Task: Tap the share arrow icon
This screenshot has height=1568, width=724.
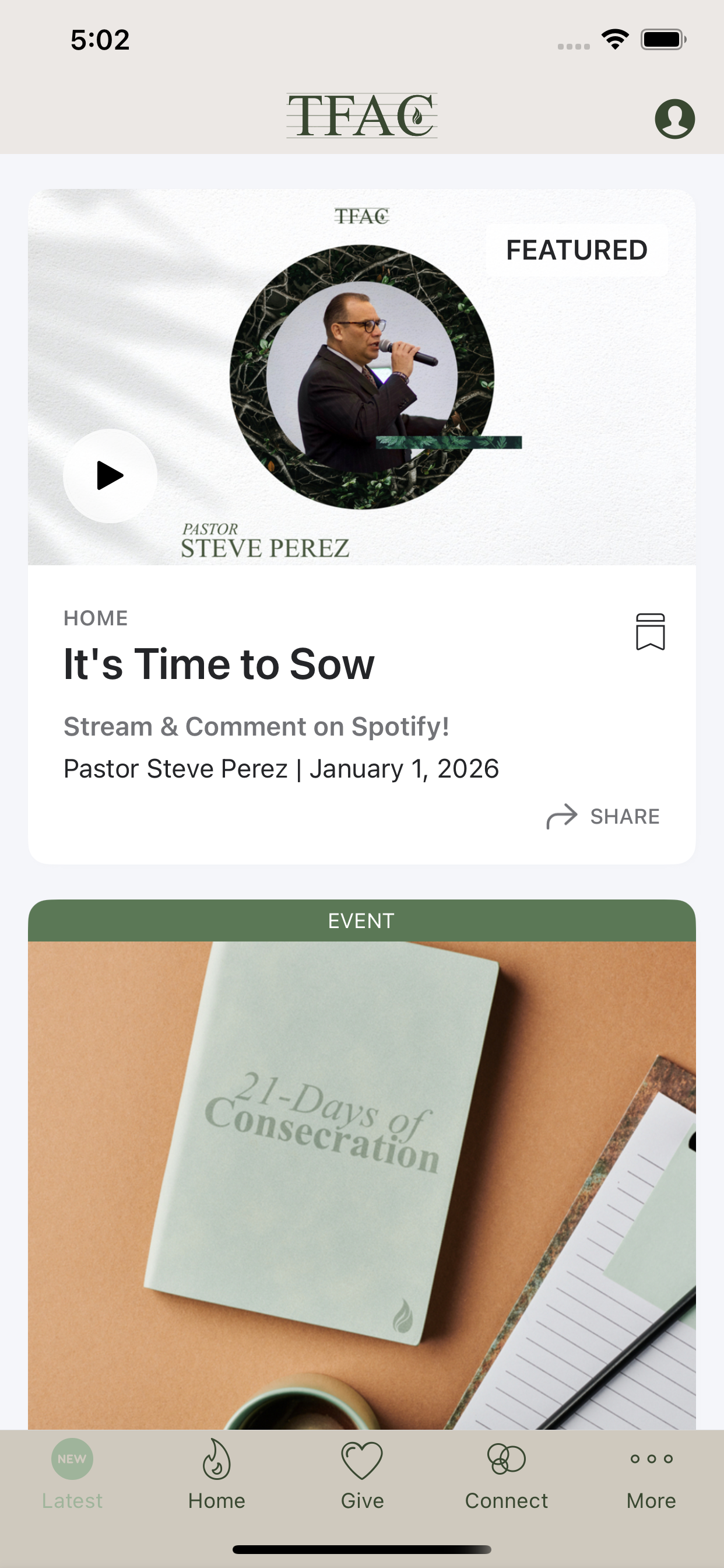Action: 561,816
